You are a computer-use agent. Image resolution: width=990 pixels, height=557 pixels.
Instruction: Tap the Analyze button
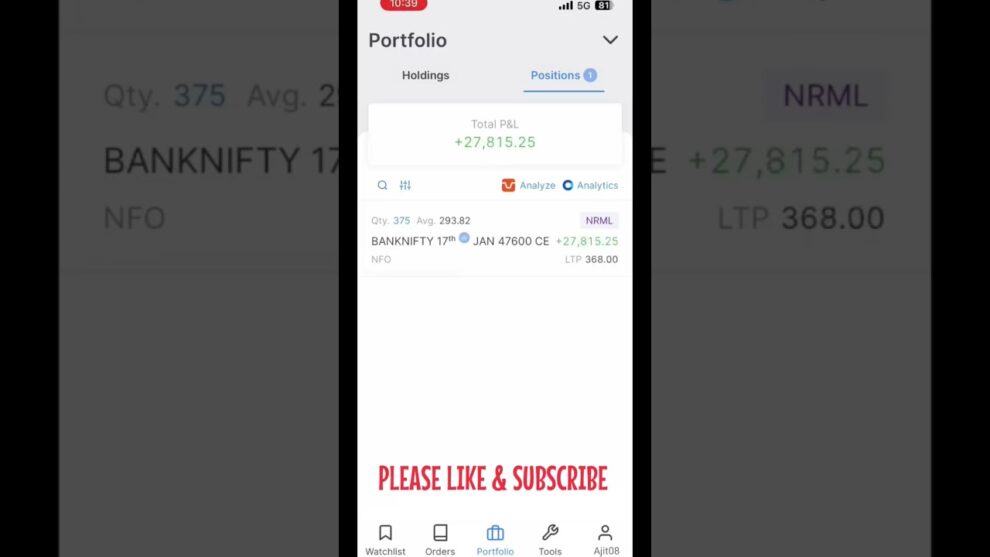pos(528,185)
